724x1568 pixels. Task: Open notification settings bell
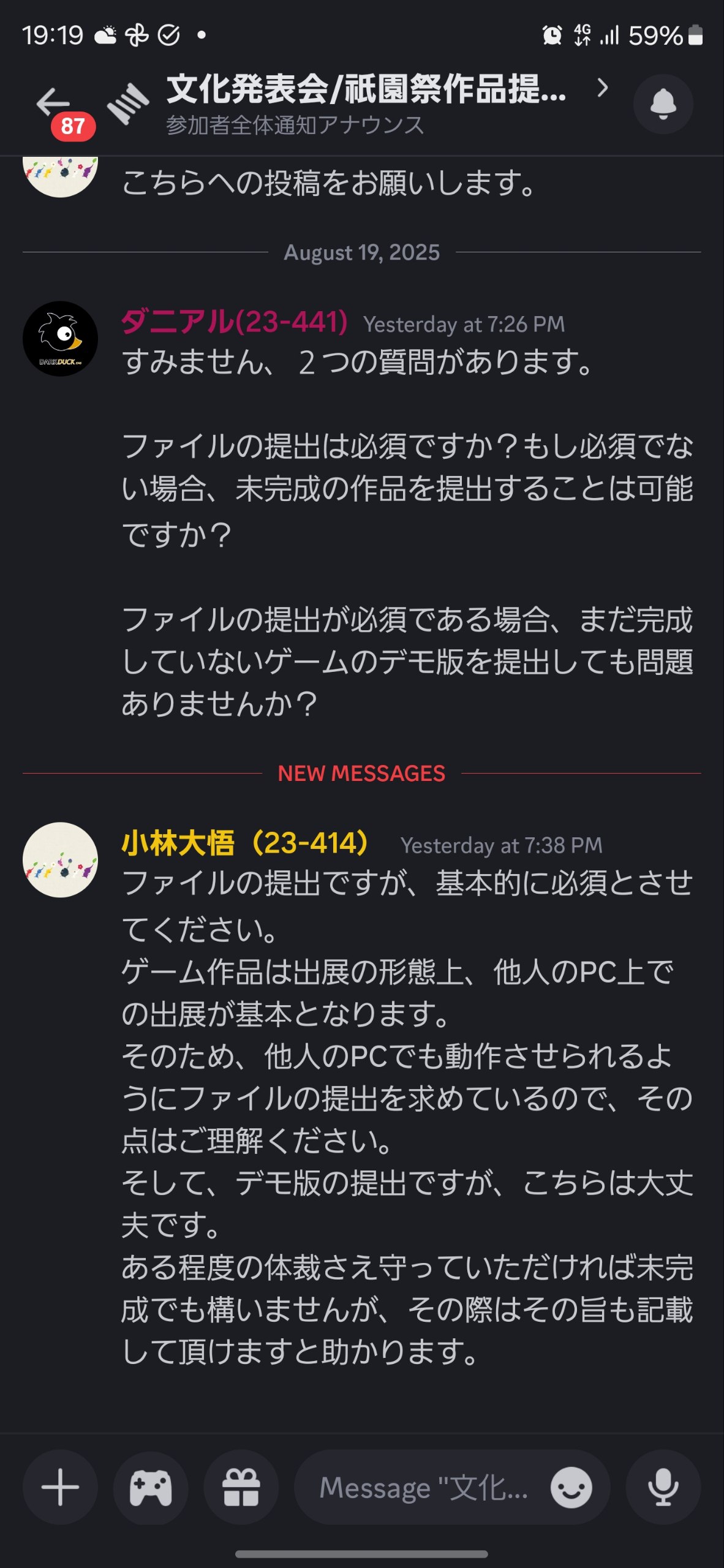663,104
